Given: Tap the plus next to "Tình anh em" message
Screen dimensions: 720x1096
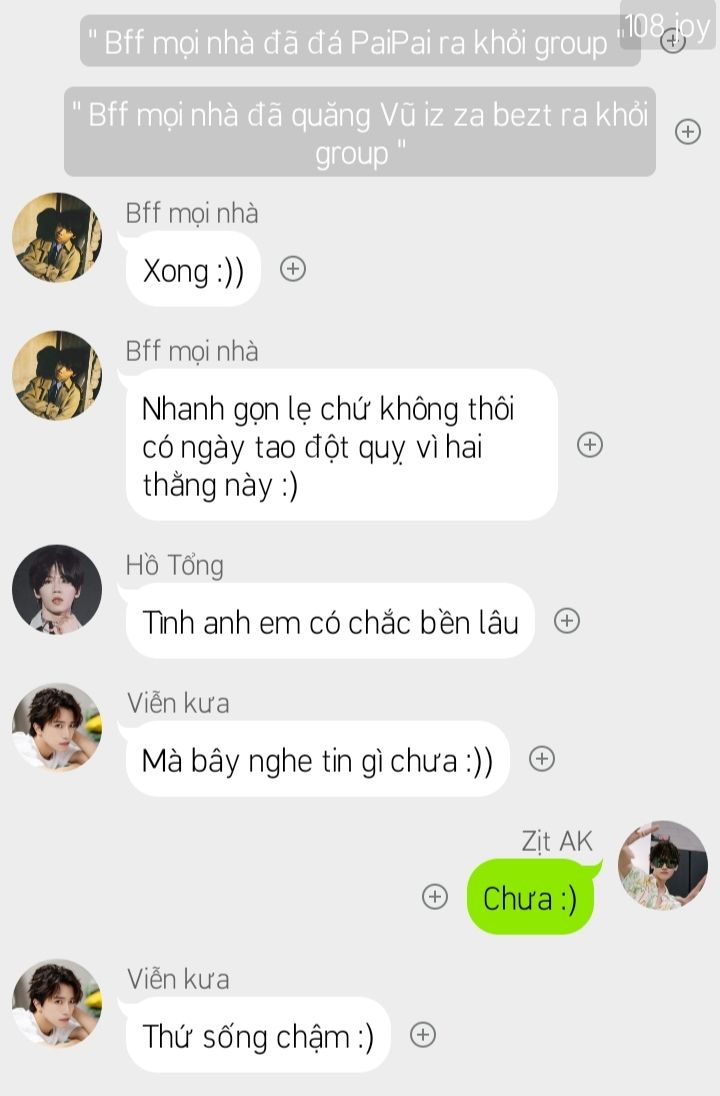Looking at the screenshot, I should [x=567, y=621].
